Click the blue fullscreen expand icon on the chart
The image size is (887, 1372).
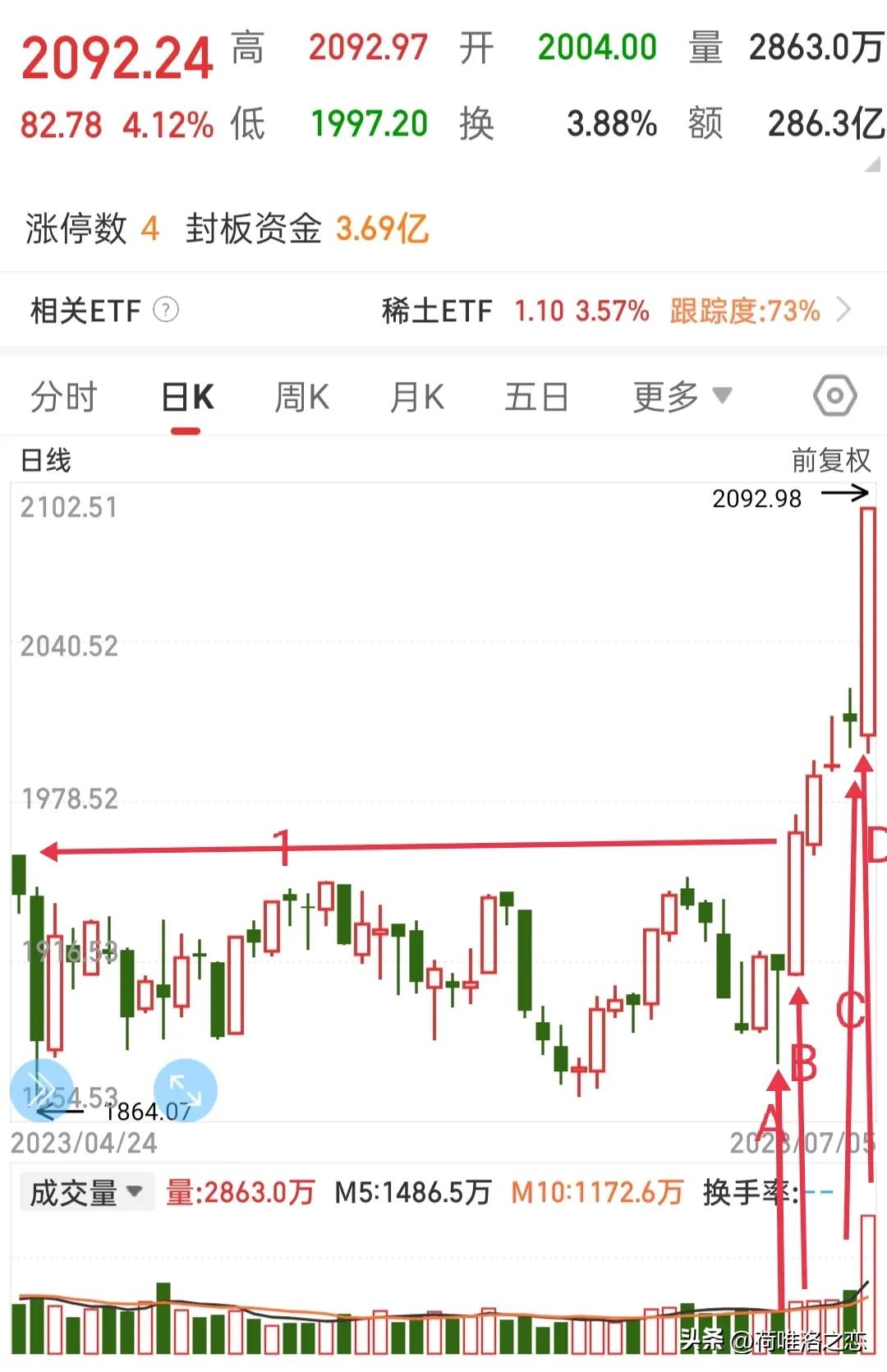(185, 1089)
